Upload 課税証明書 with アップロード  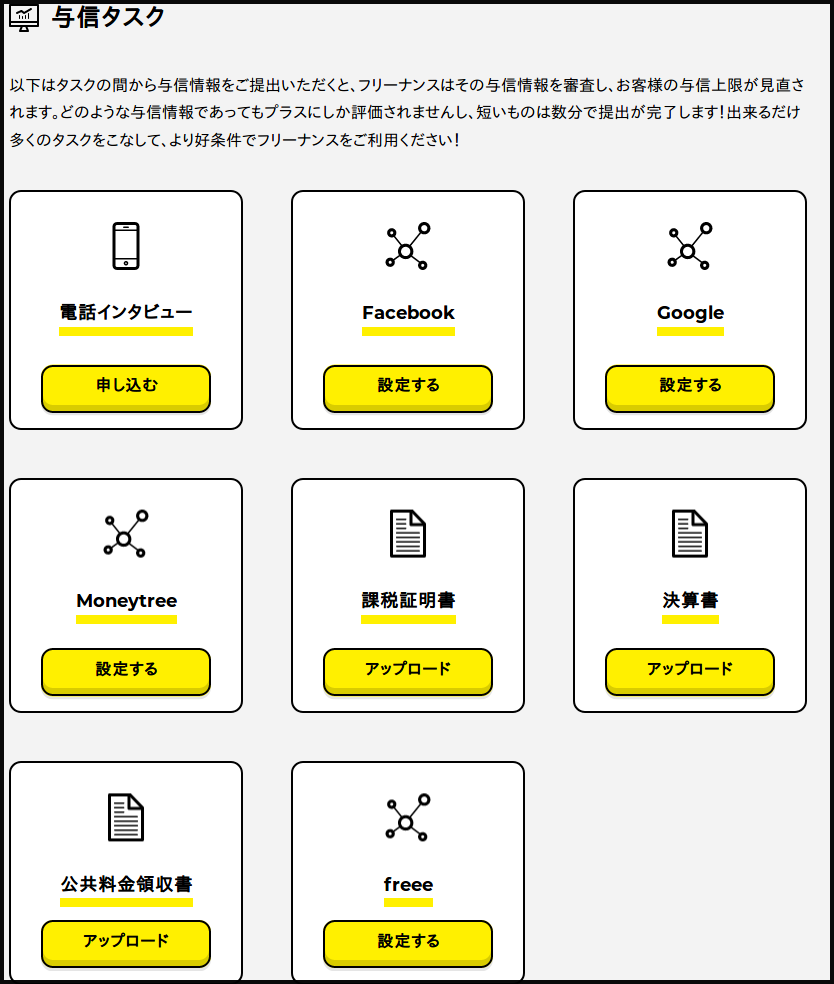(408, 670)
